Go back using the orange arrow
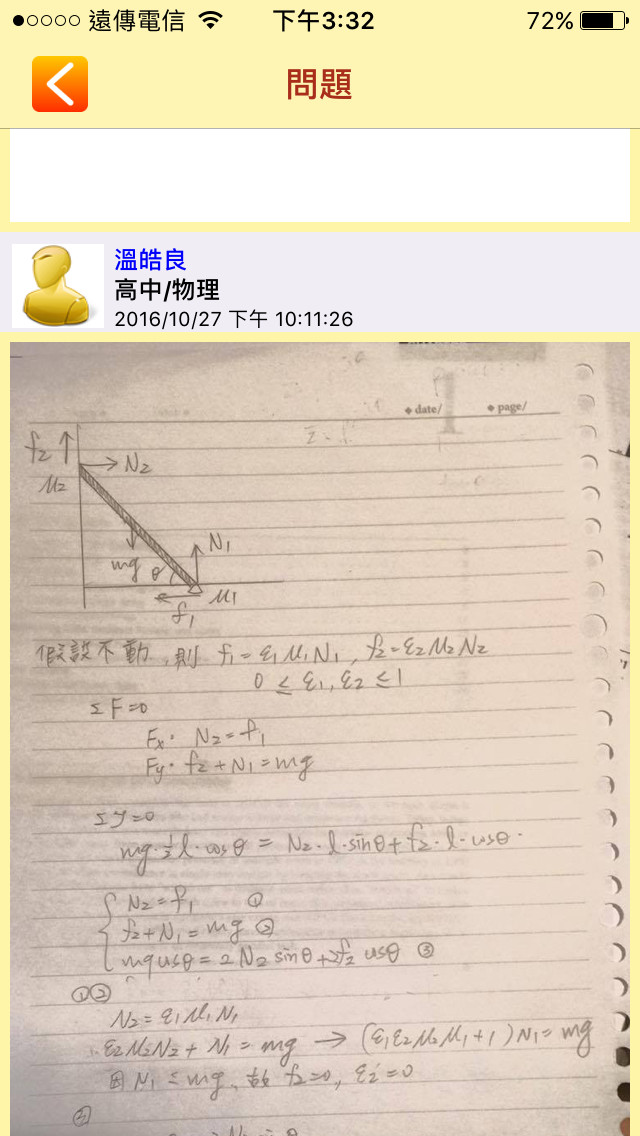 click(x=60, y=84)
